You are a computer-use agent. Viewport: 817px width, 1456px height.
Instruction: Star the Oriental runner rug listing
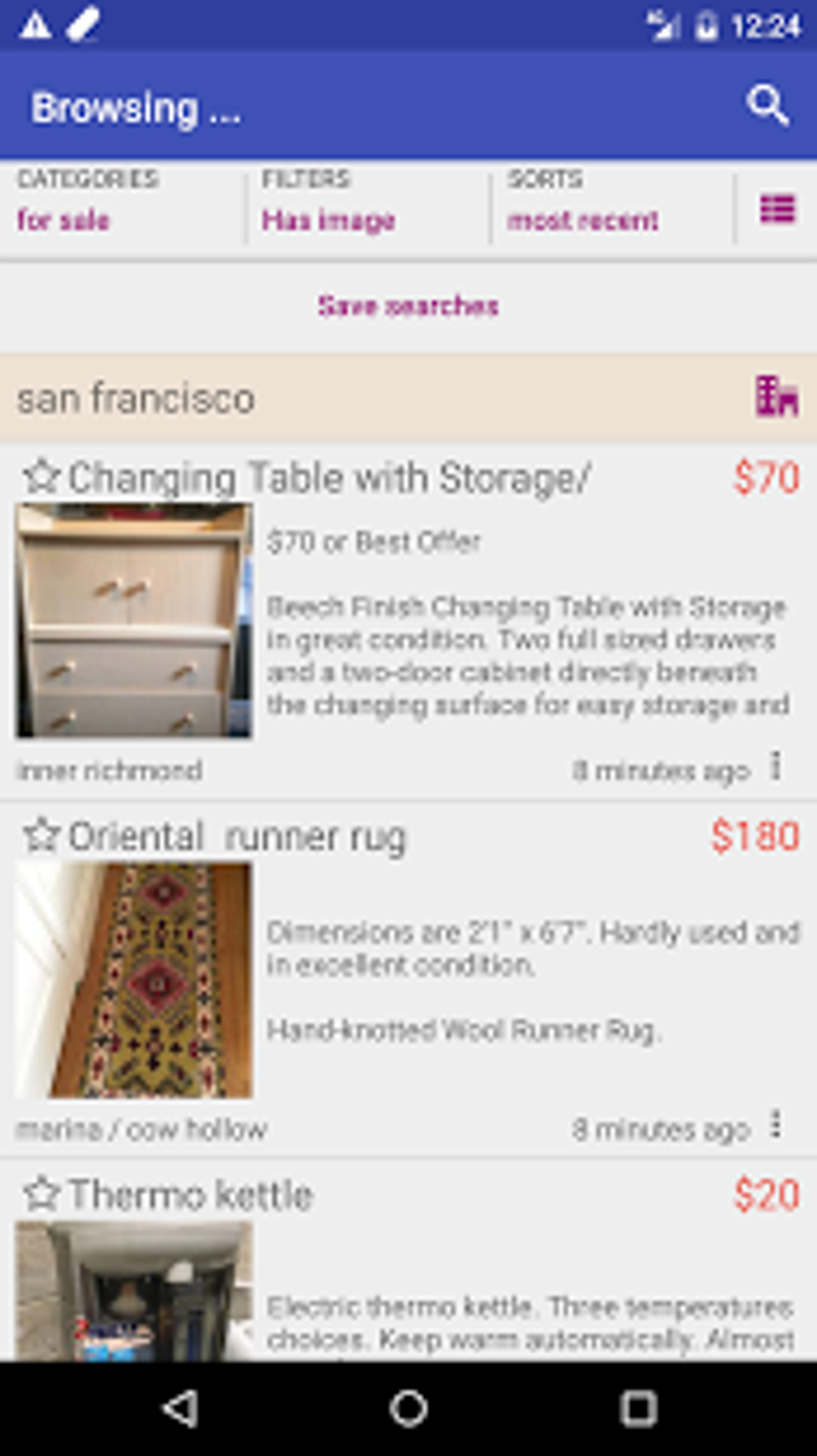(x=42, y=835)
